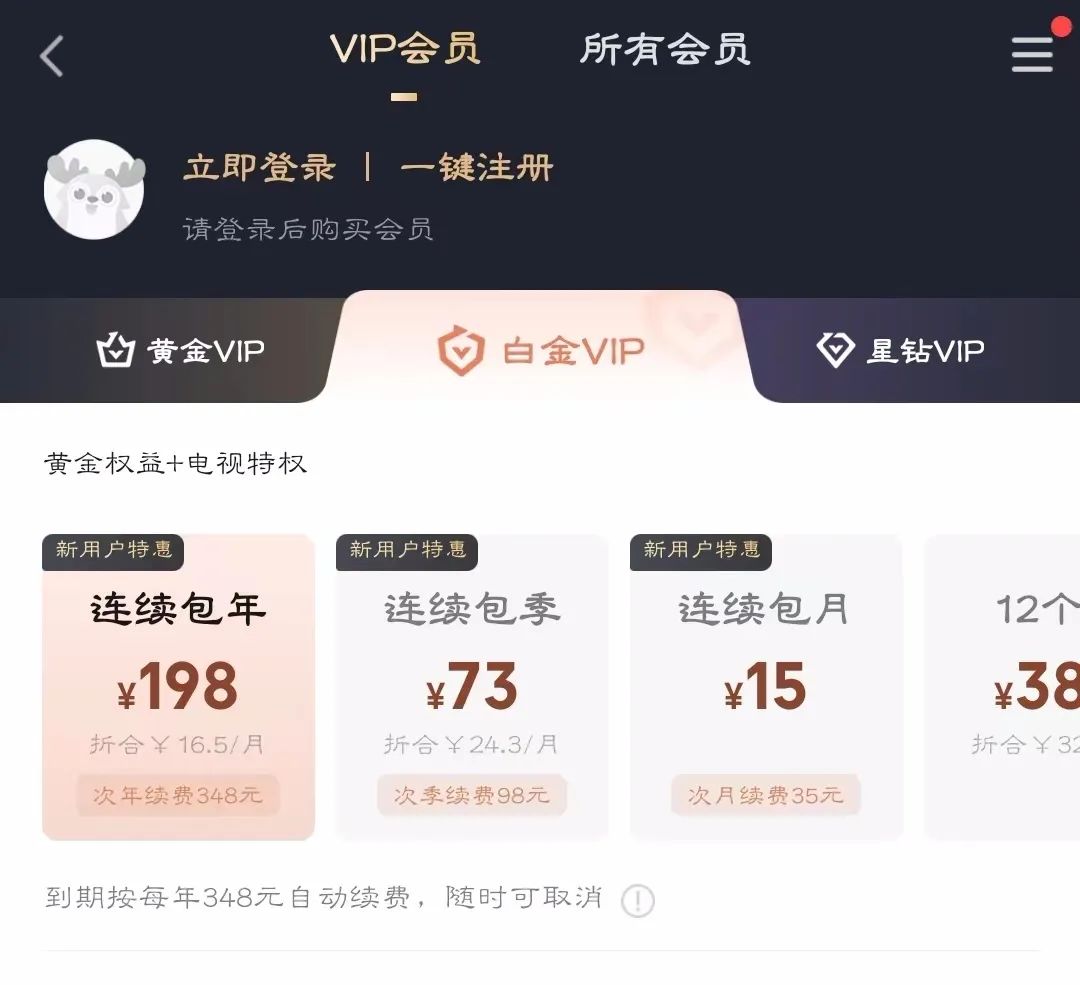1080x985 pixels.
Task: Switch to the 黄金VIP tier
Action: [180, 351]
